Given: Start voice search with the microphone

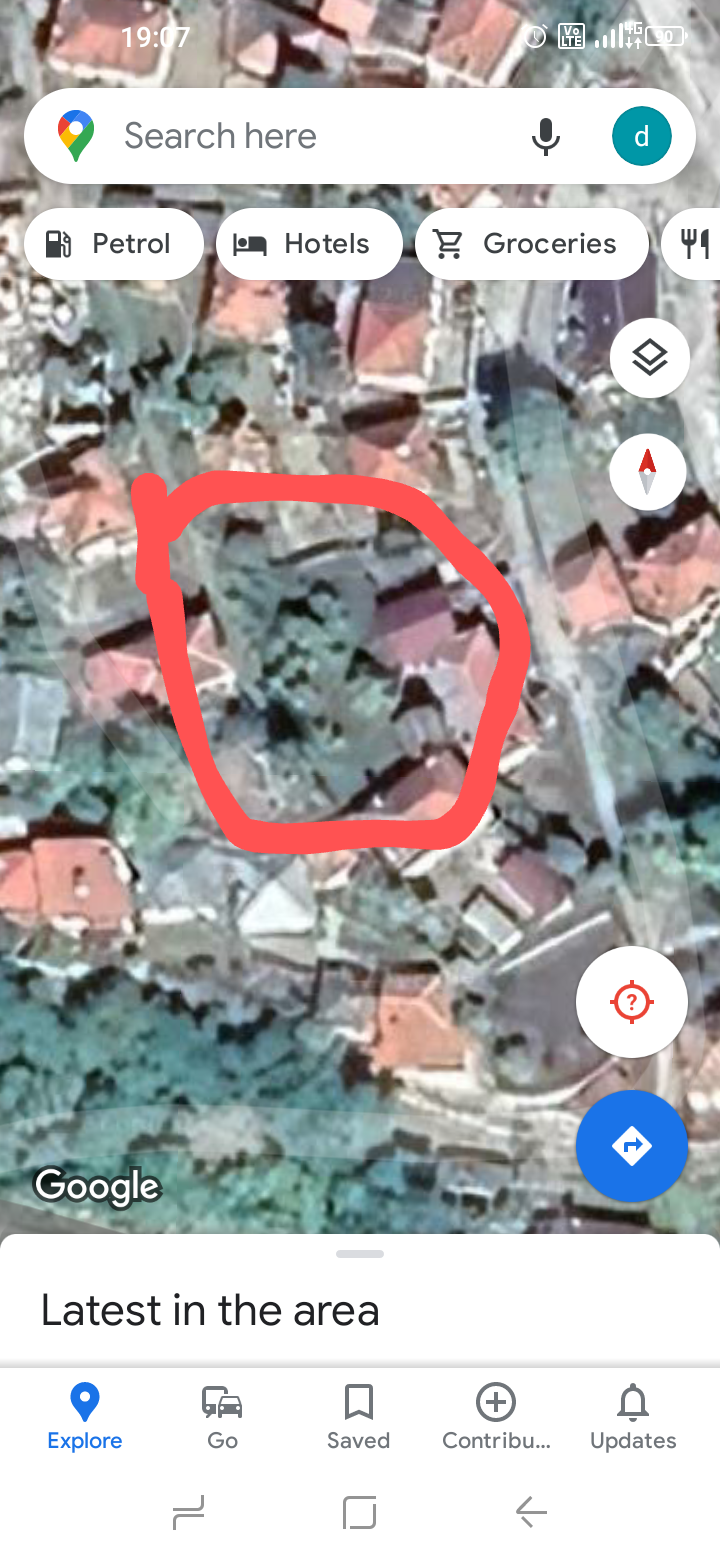Looking at the screenshot, I should point(545,136).
